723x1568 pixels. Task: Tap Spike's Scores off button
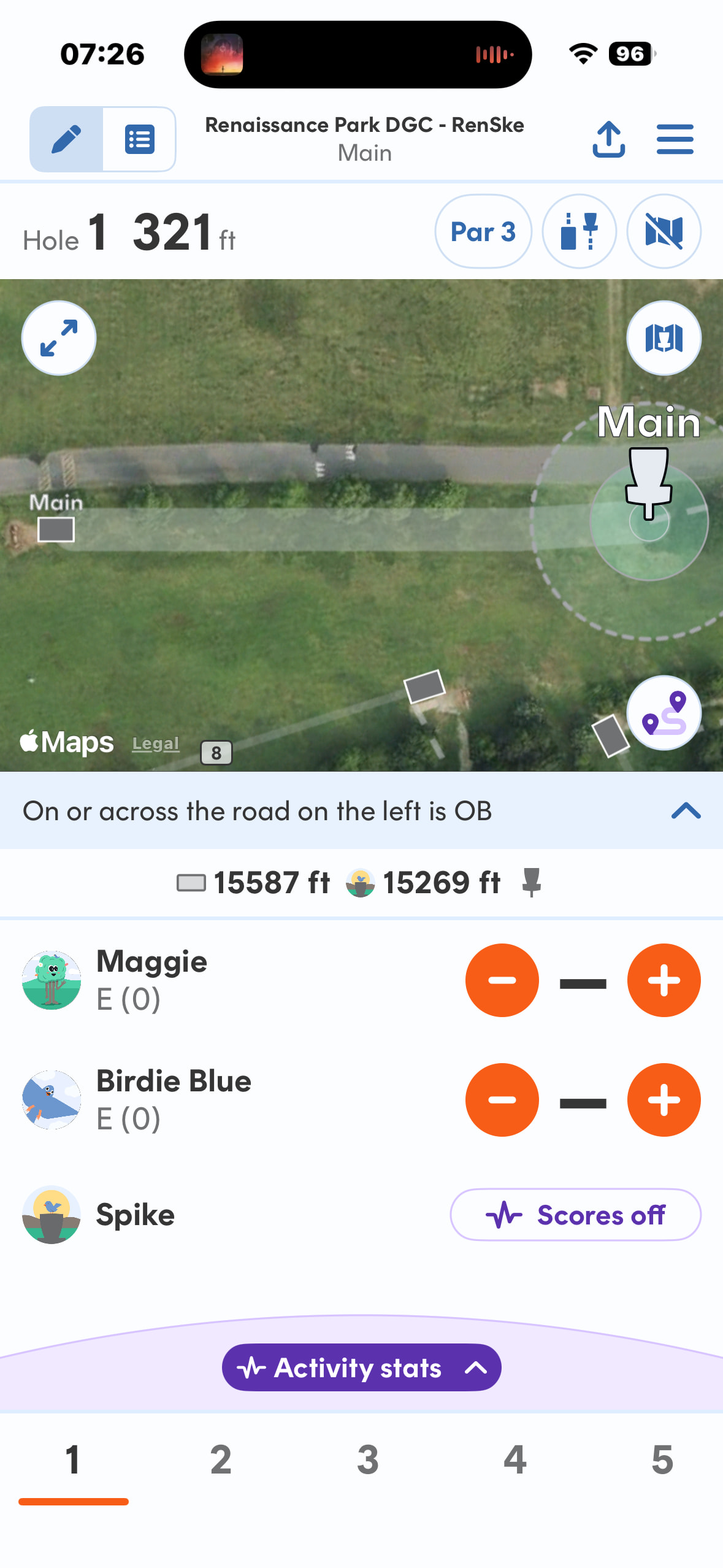coord(575,1215)
